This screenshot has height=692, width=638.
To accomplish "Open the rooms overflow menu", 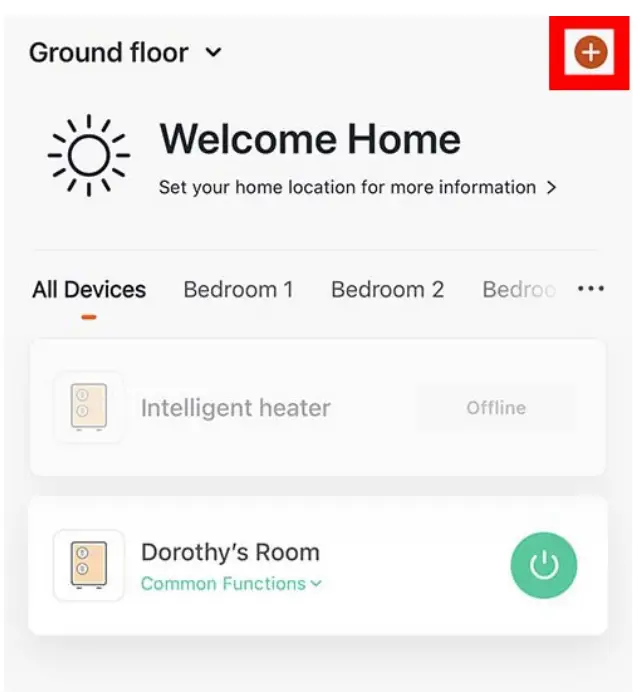I will pyautogui.click(x=591, y=289).
